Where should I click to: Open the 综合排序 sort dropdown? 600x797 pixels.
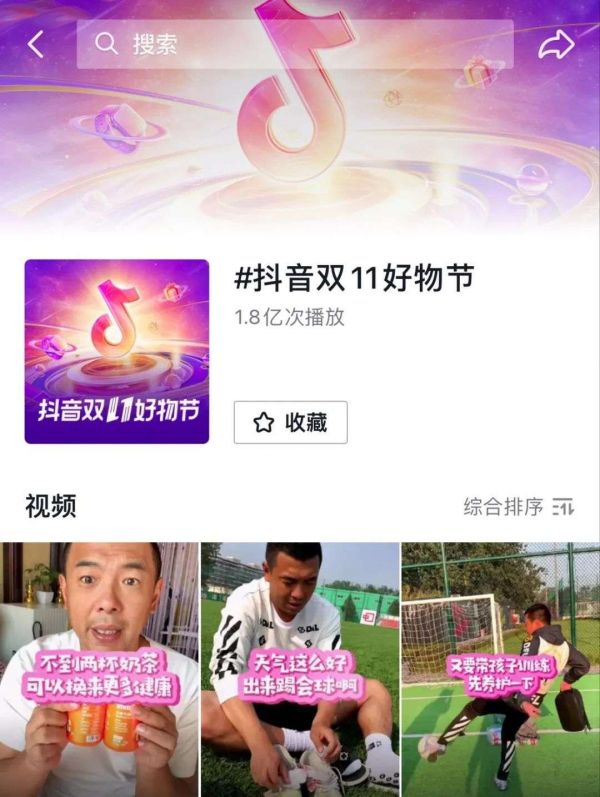[x=518, y=506]
